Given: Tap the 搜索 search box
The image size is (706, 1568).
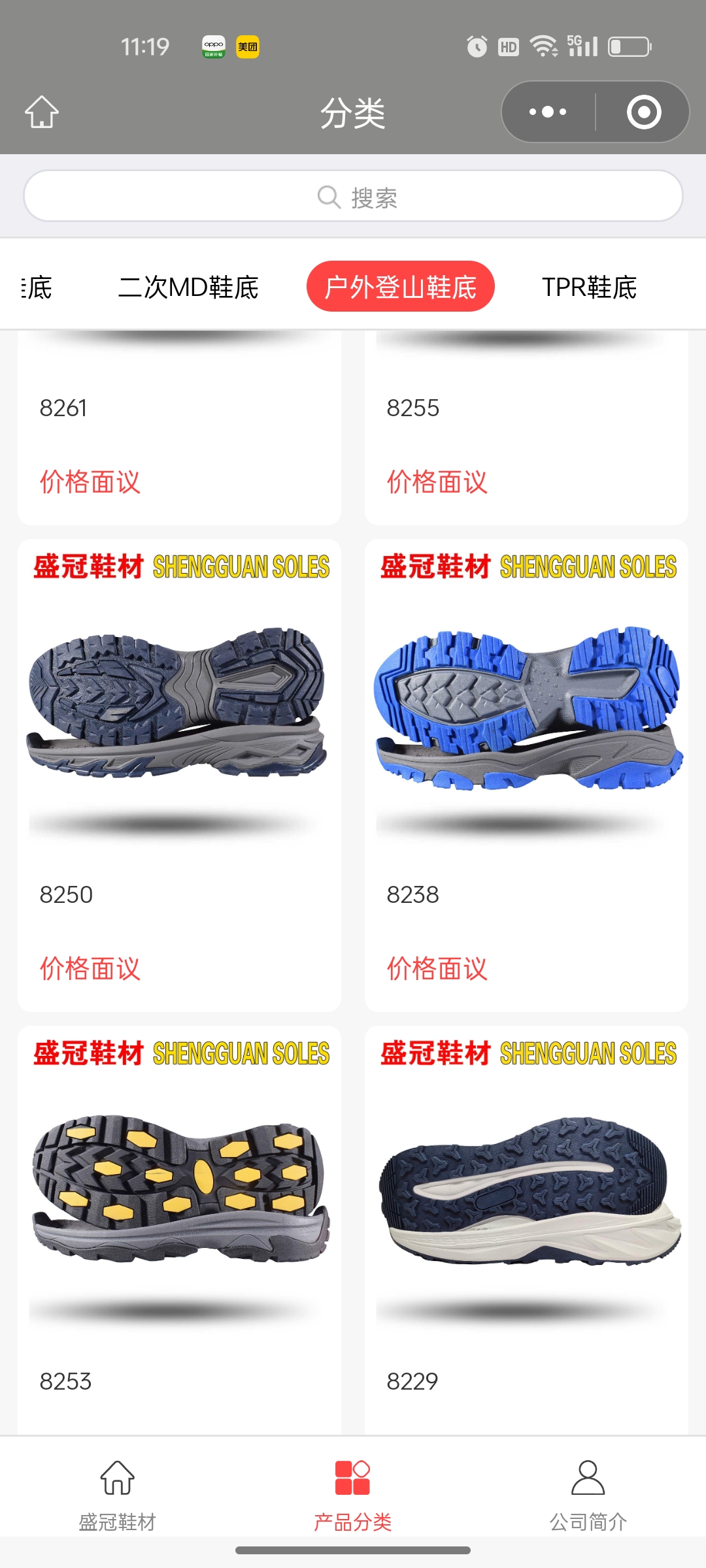Looking at the screenshot, I should tap(353, 197).
